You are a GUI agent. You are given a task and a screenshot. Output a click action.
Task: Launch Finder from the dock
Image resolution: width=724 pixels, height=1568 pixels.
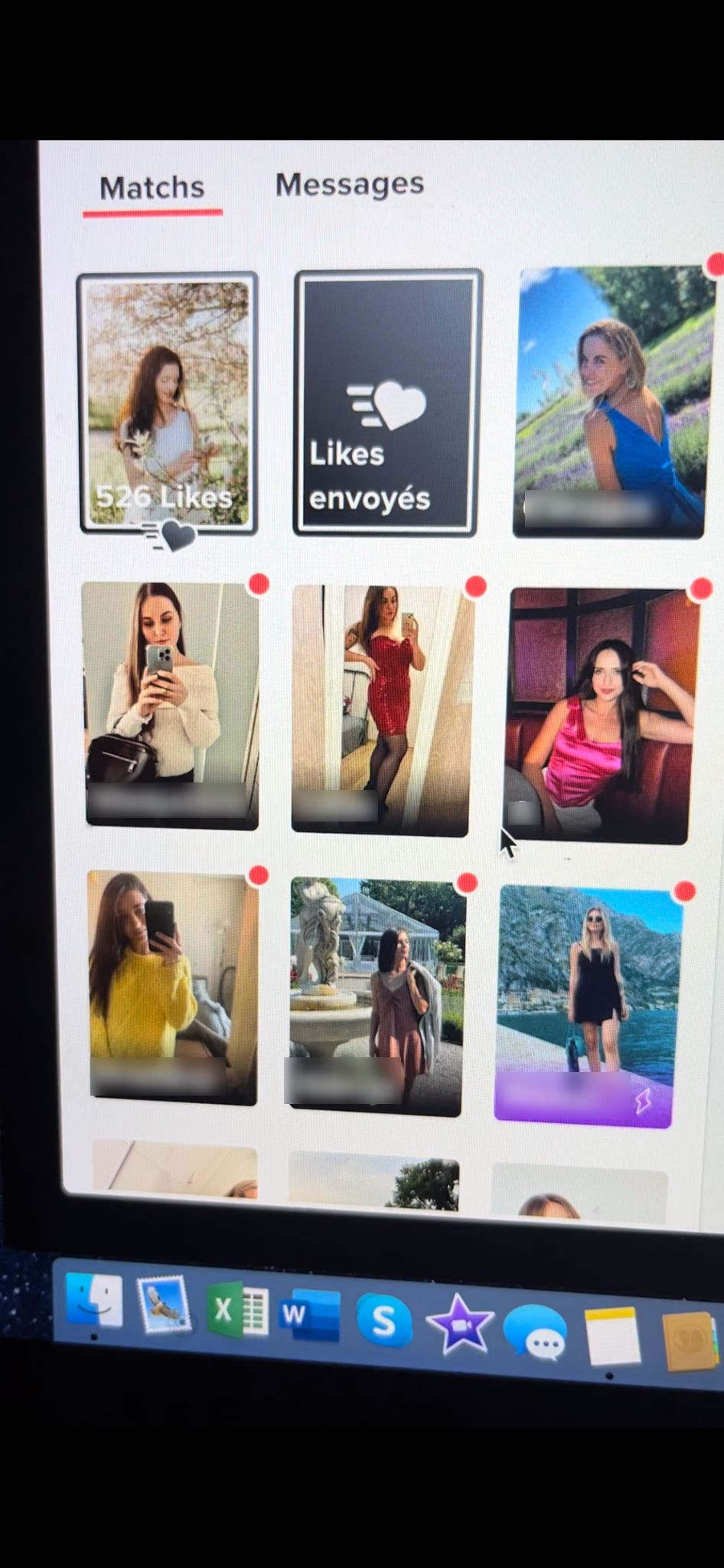click(94, 1300)
